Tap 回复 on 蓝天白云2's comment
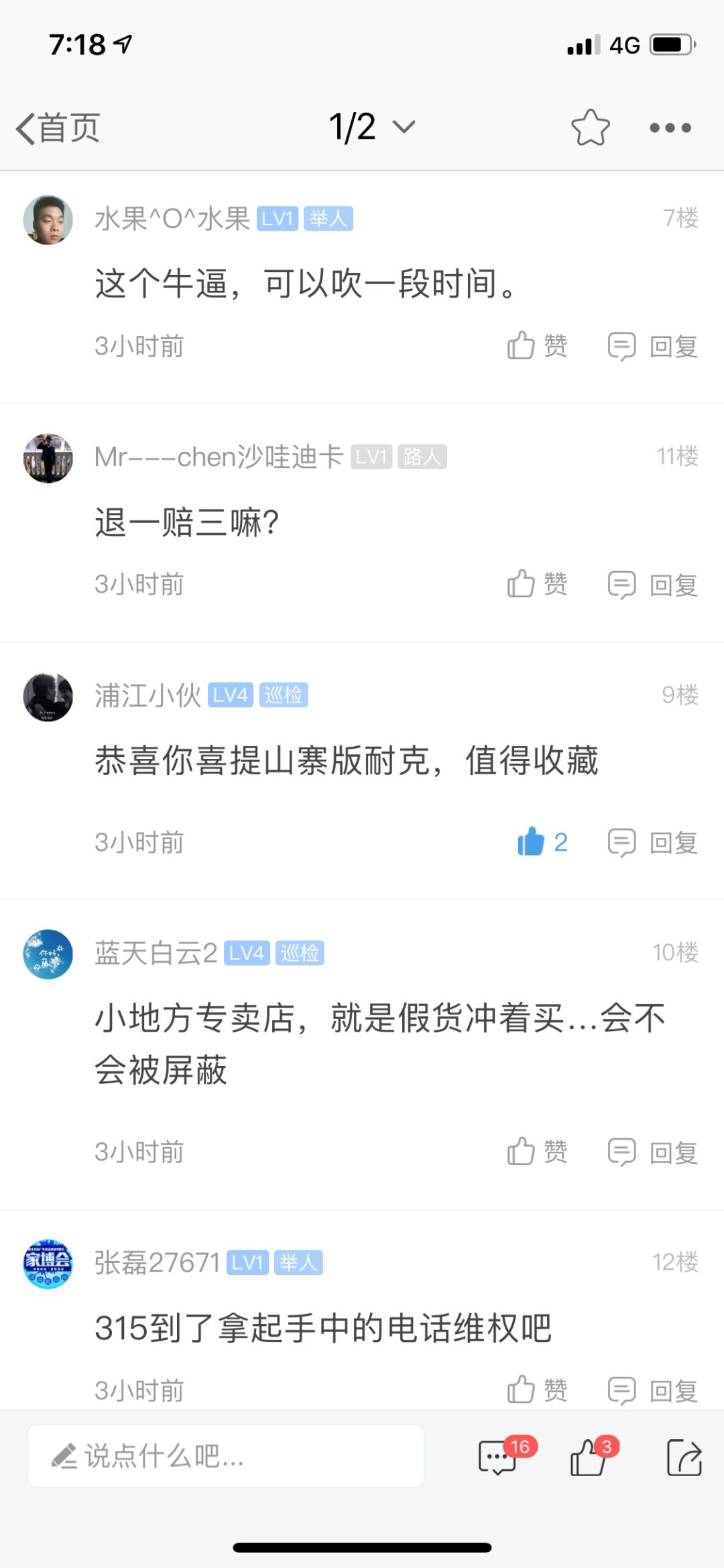 tap(672, 1152)
